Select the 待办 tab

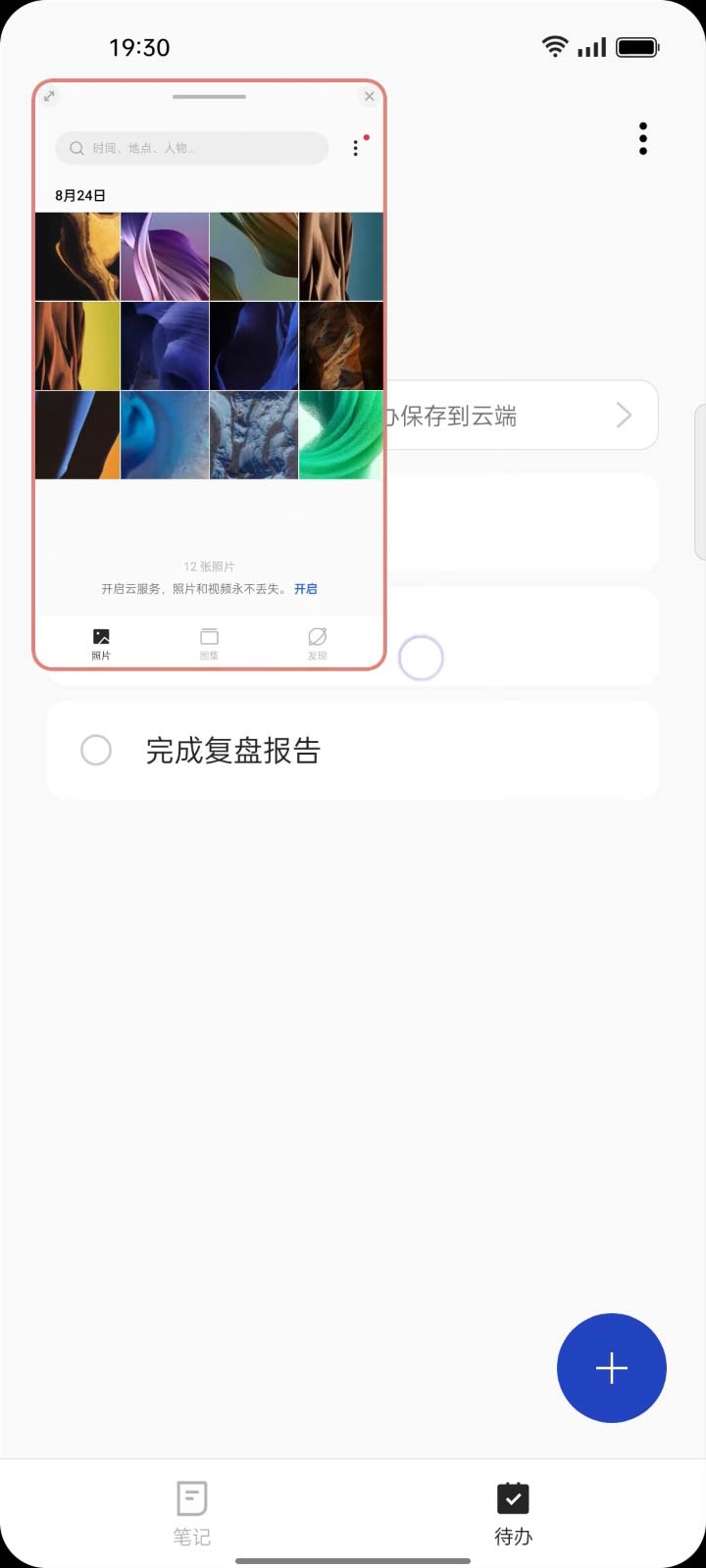coord(513,1513)
